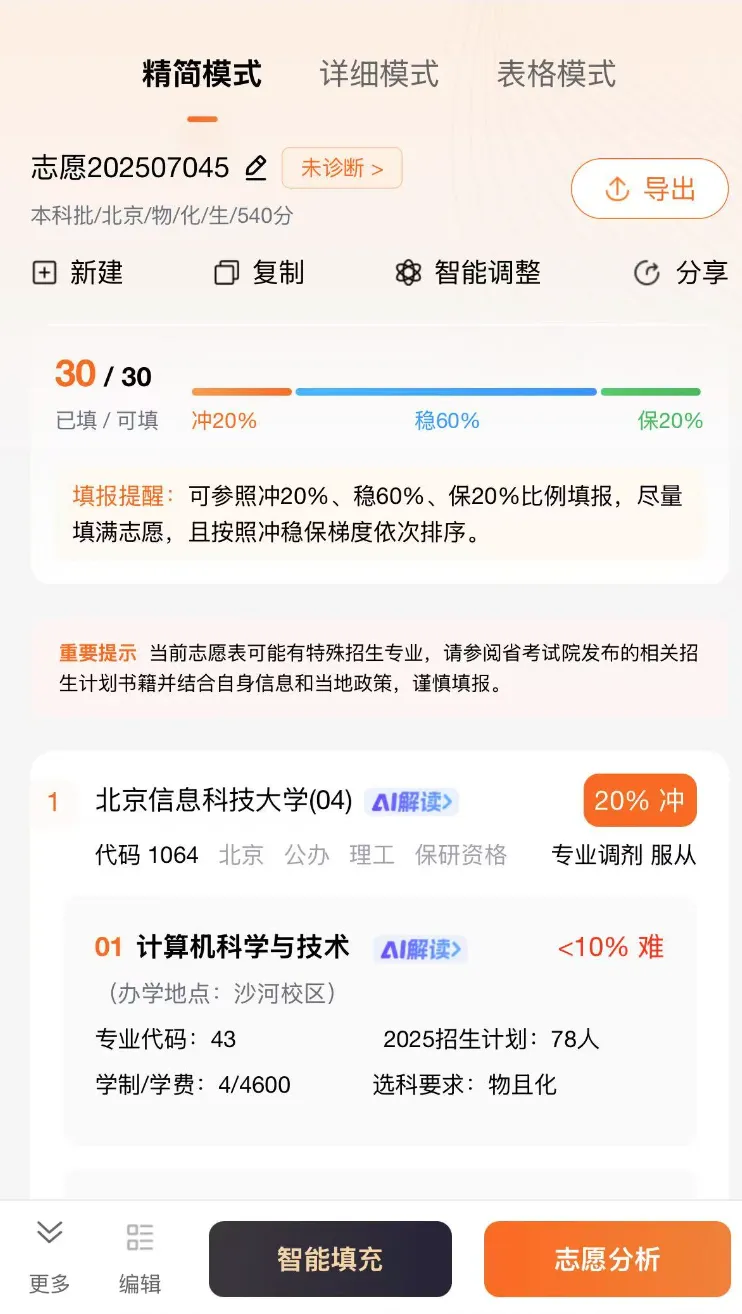Switch to the 表格模式 tab
This screenshot has width=742, height=1314.
[x=556, y=74]
